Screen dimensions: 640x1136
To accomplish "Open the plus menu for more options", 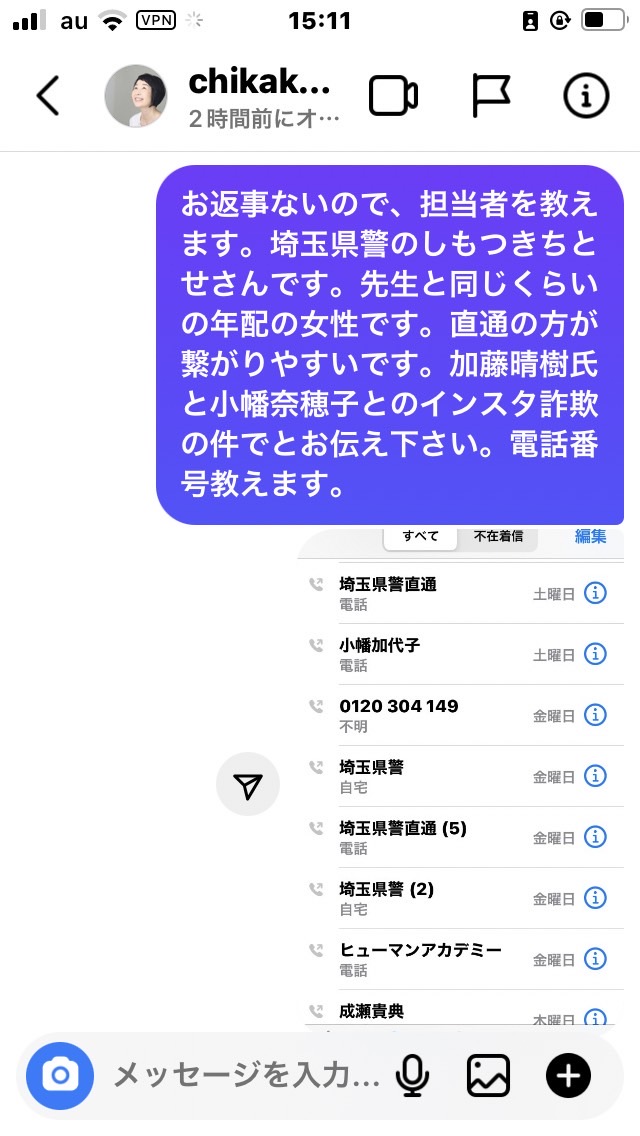I will coord(568,1076).
